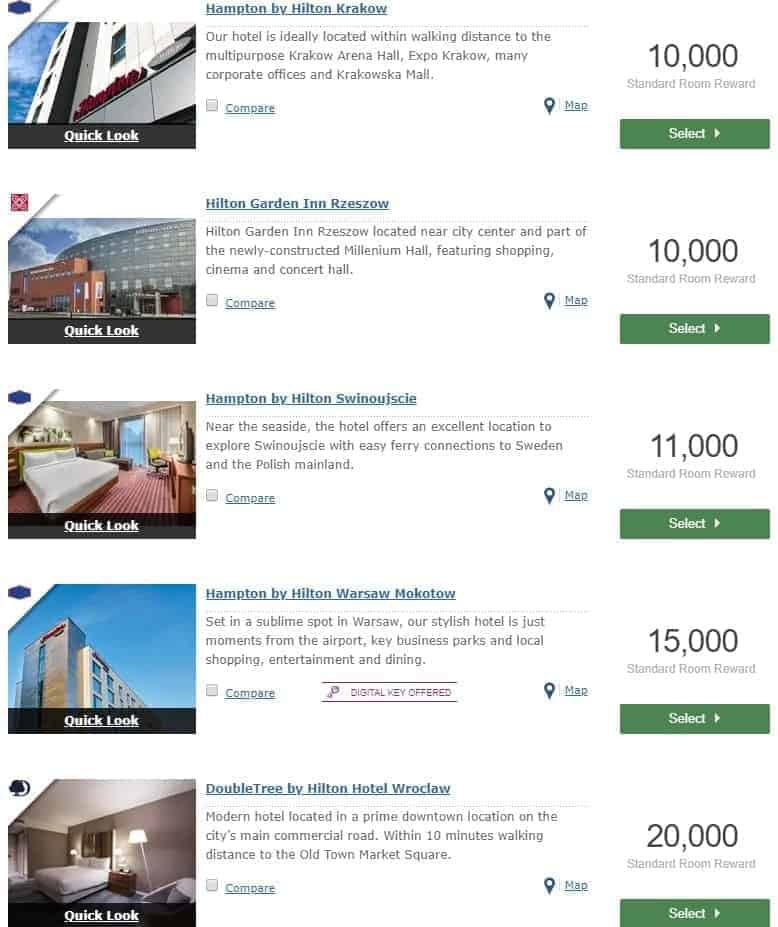Check Compare box for Hampton by Hilton Swinoujscie

click(x=212, y=495)
